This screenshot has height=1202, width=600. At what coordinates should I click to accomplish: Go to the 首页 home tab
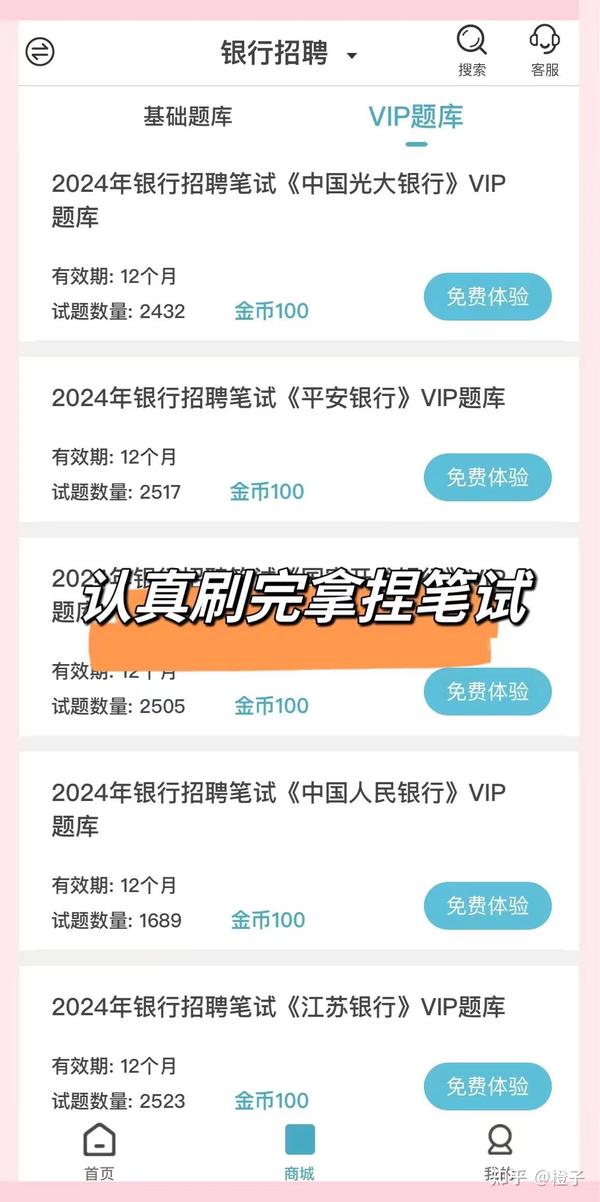[x=99, y=1151]
